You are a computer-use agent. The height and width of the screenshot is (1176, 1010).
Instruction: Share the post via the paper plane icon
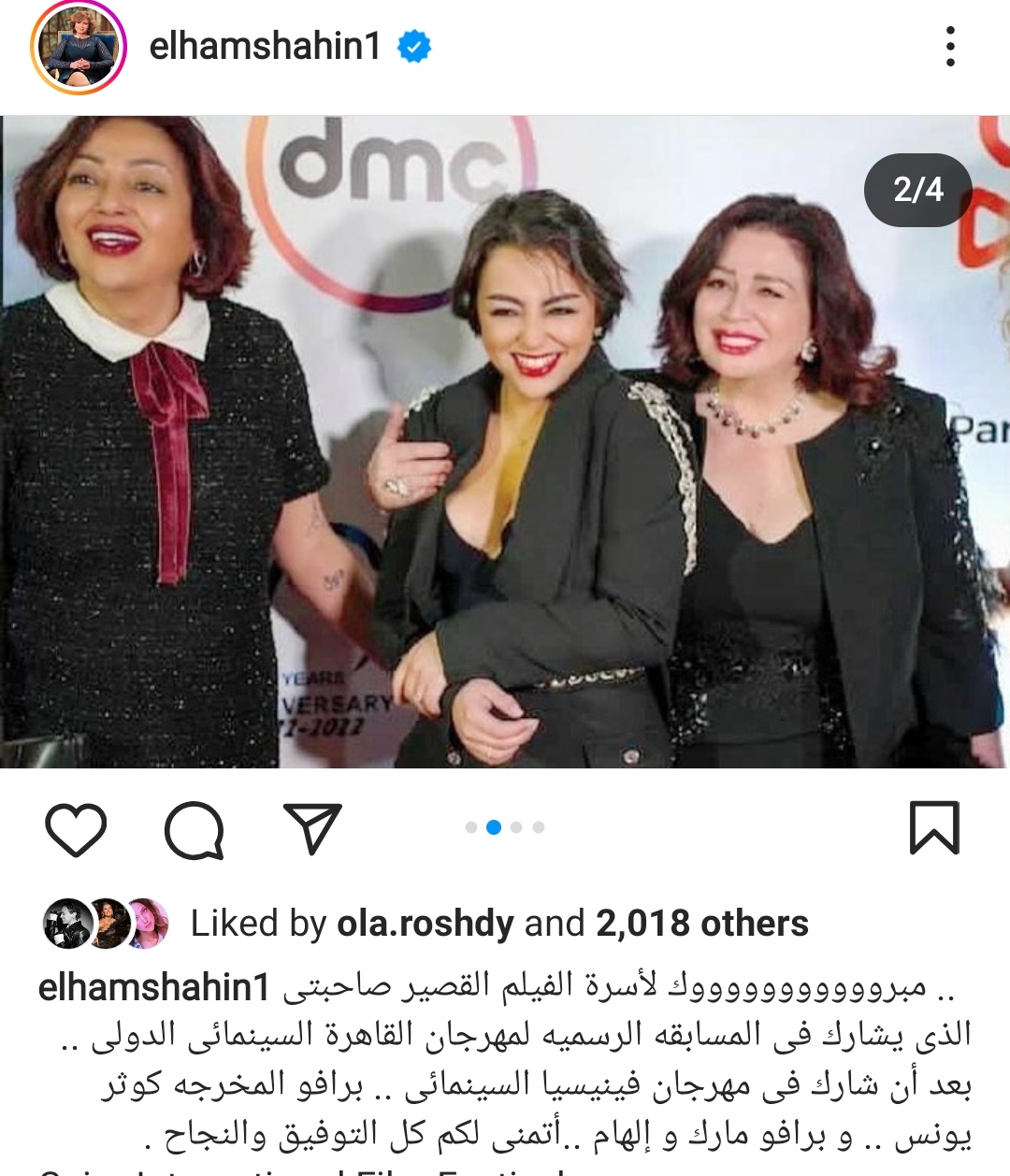point(311,828)
